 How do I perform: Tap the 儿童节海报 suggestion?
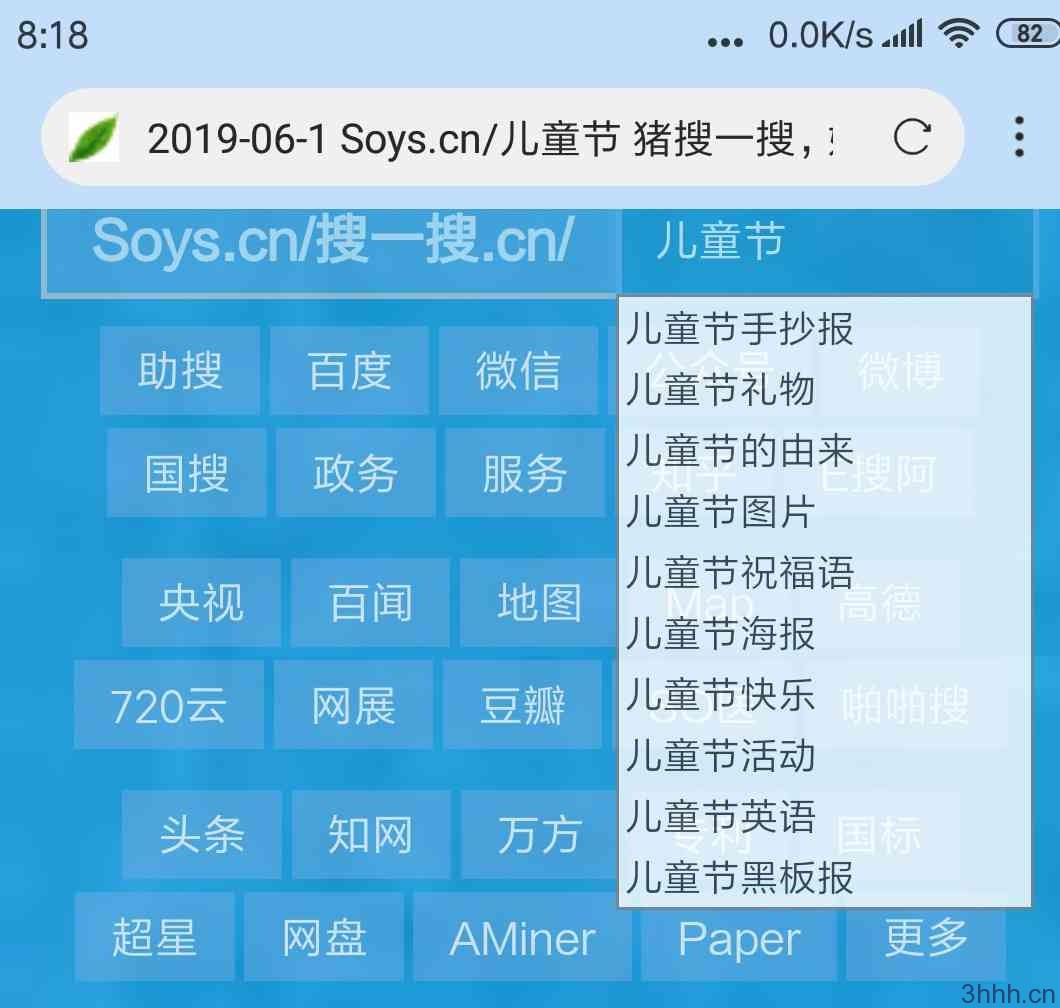(721, 634)
